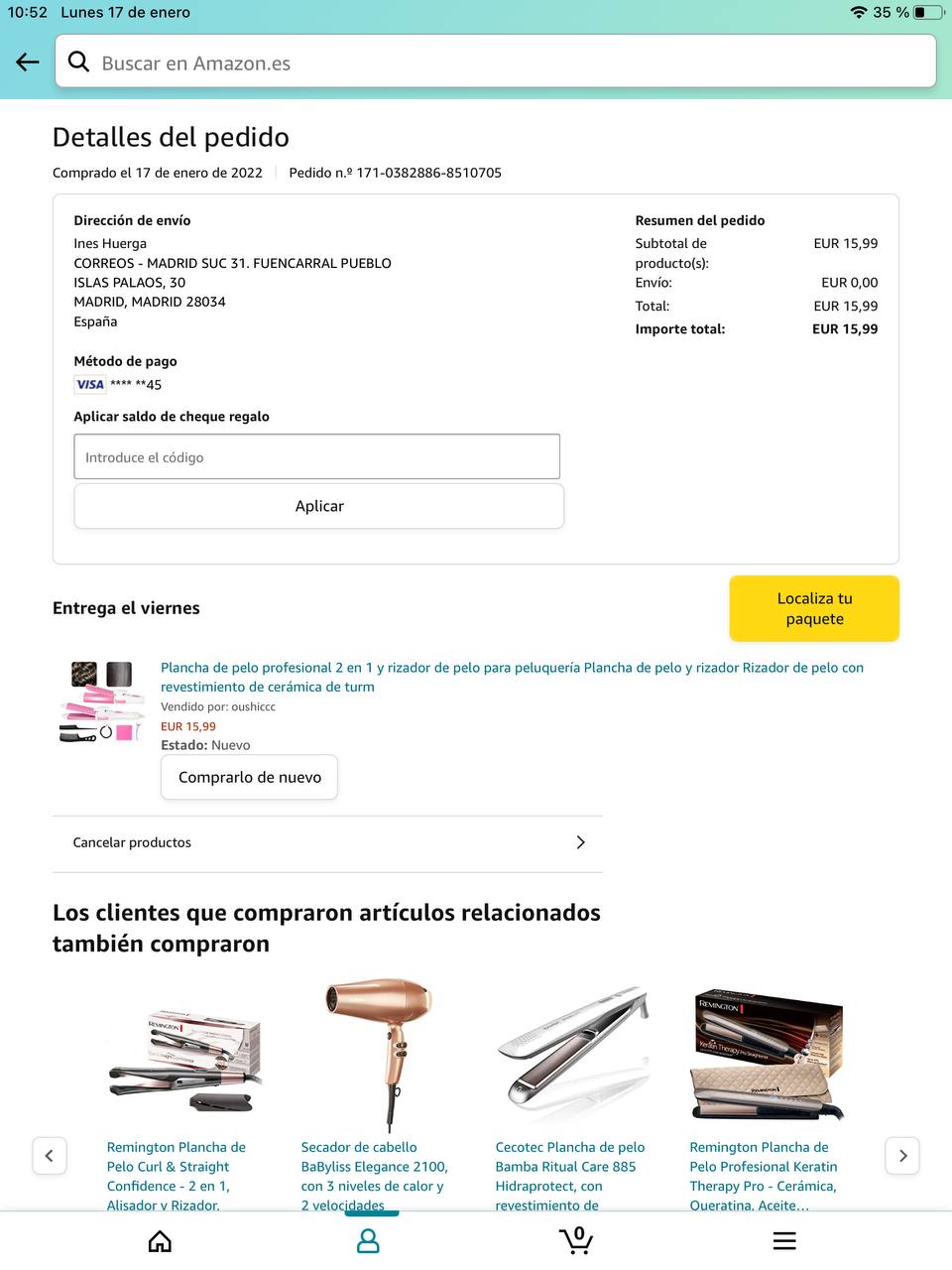Open the hamburger menu tab
The width and height of the screenshot is (952, 1270).
click(x=784, y=1241)
